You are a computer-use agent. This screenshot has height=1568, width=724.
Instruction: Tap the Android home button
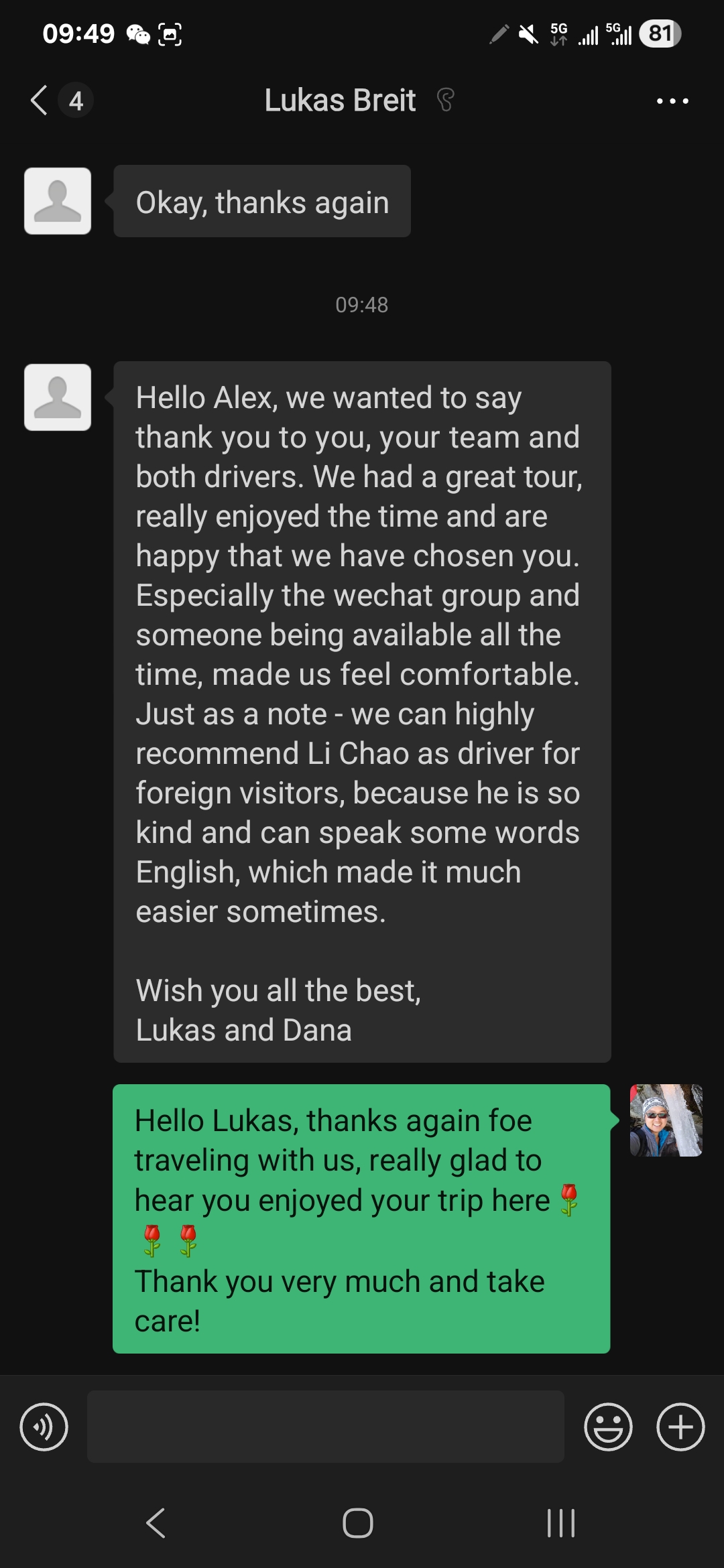click(360, 1521)
